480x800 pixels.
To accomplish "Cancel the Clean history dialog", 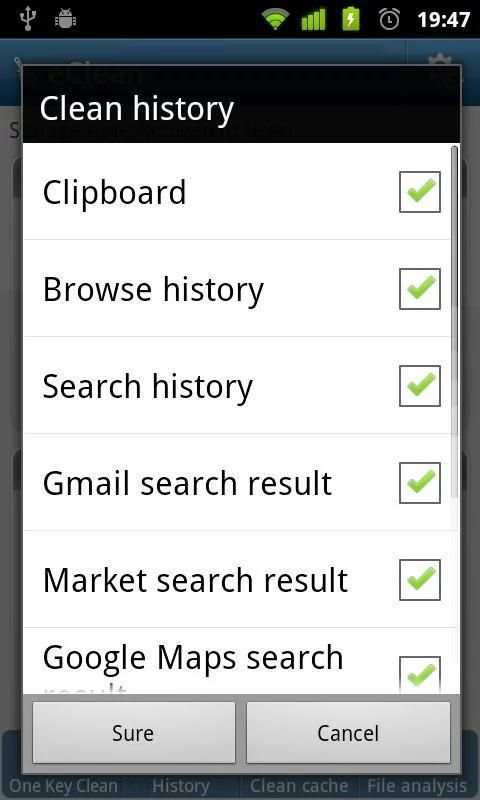I will 348,733.
